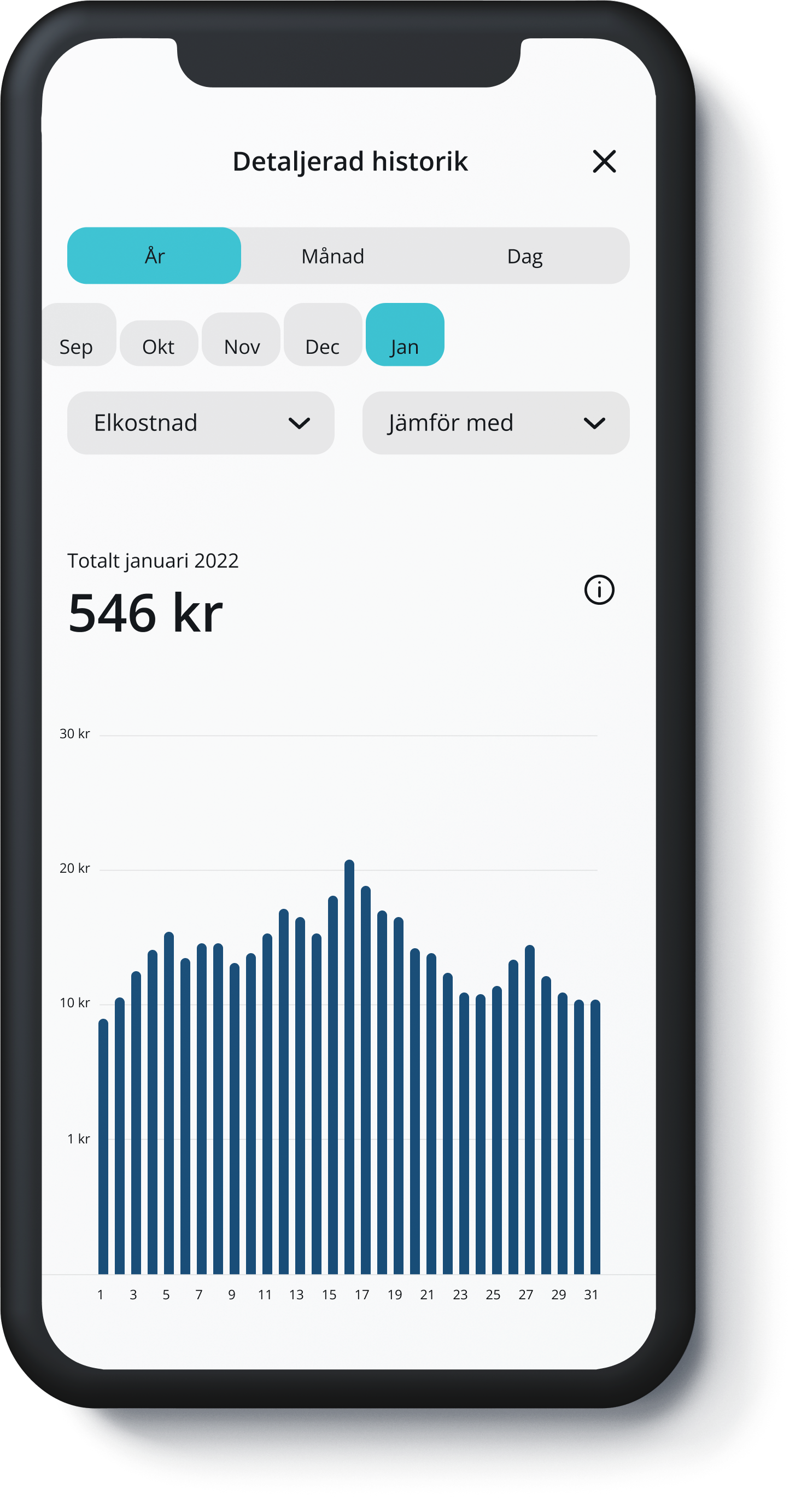Pick the Nov month chip
This screenshot has width=807, height=1512.
(241, 340)
